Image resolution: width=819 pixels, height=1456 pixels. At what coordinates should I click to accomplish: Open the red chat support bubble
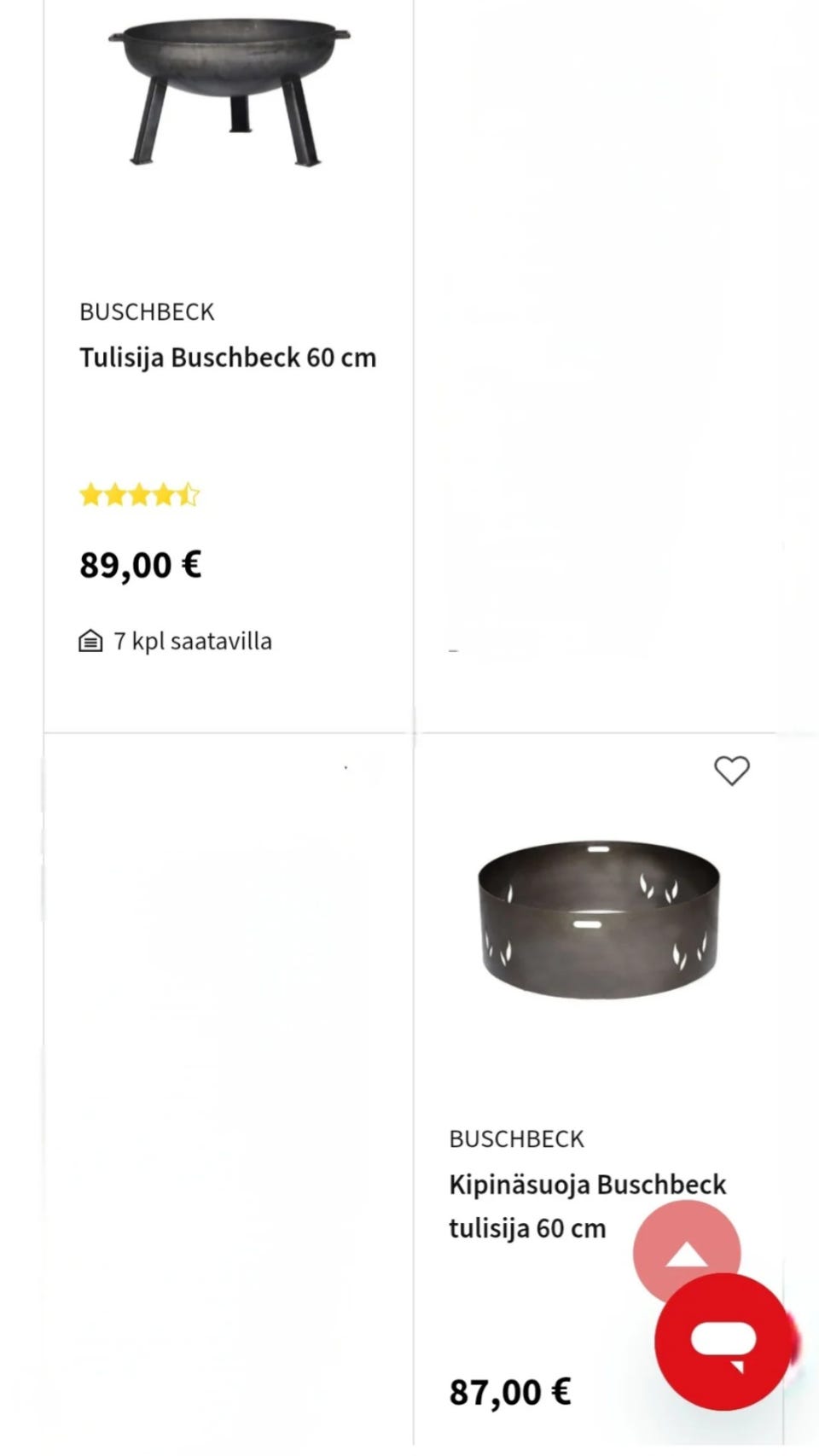point(723,1342)
